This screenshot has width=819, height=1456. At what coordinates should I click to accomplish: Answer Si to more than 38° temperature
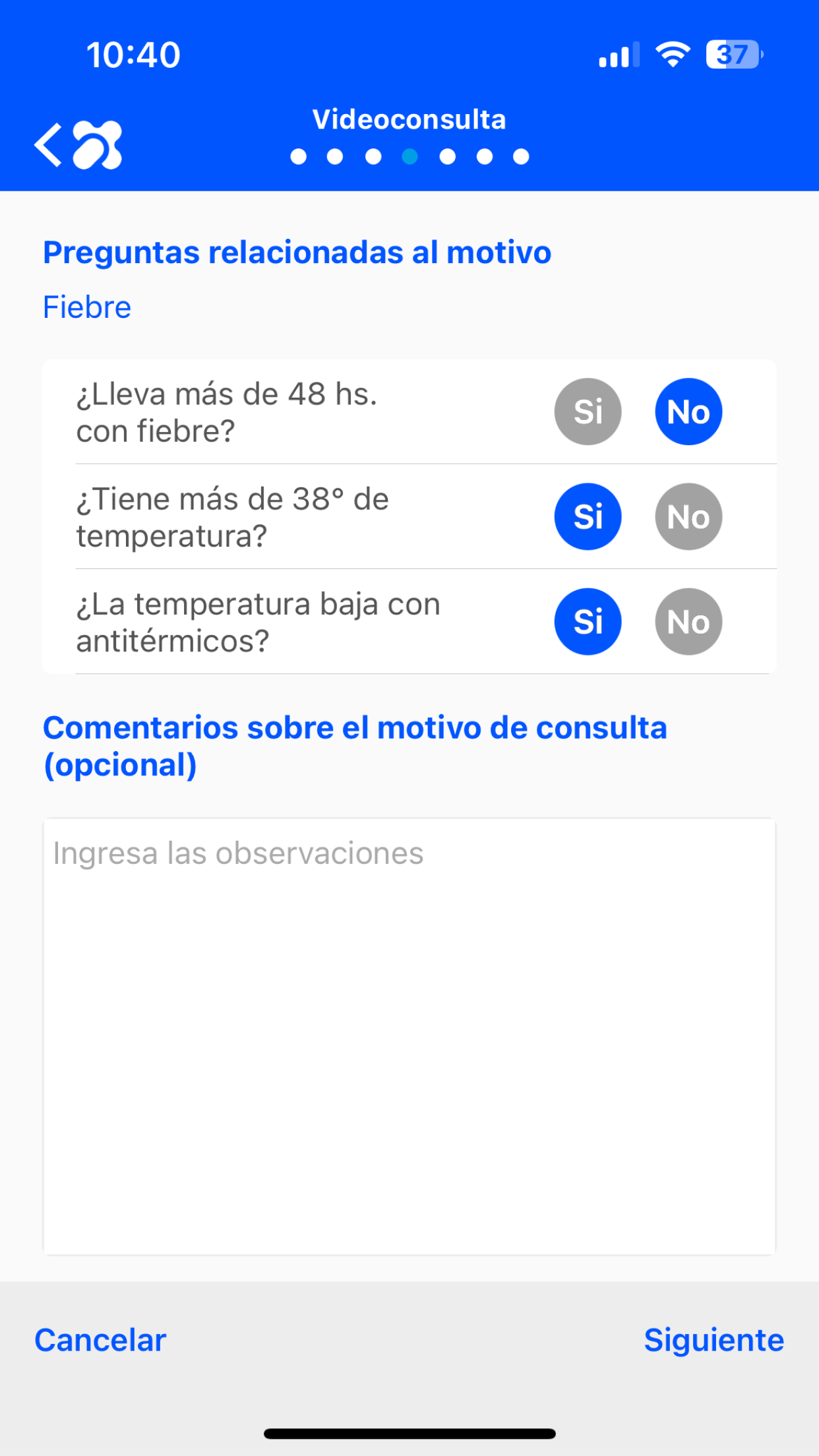click(x=588, y=516)
